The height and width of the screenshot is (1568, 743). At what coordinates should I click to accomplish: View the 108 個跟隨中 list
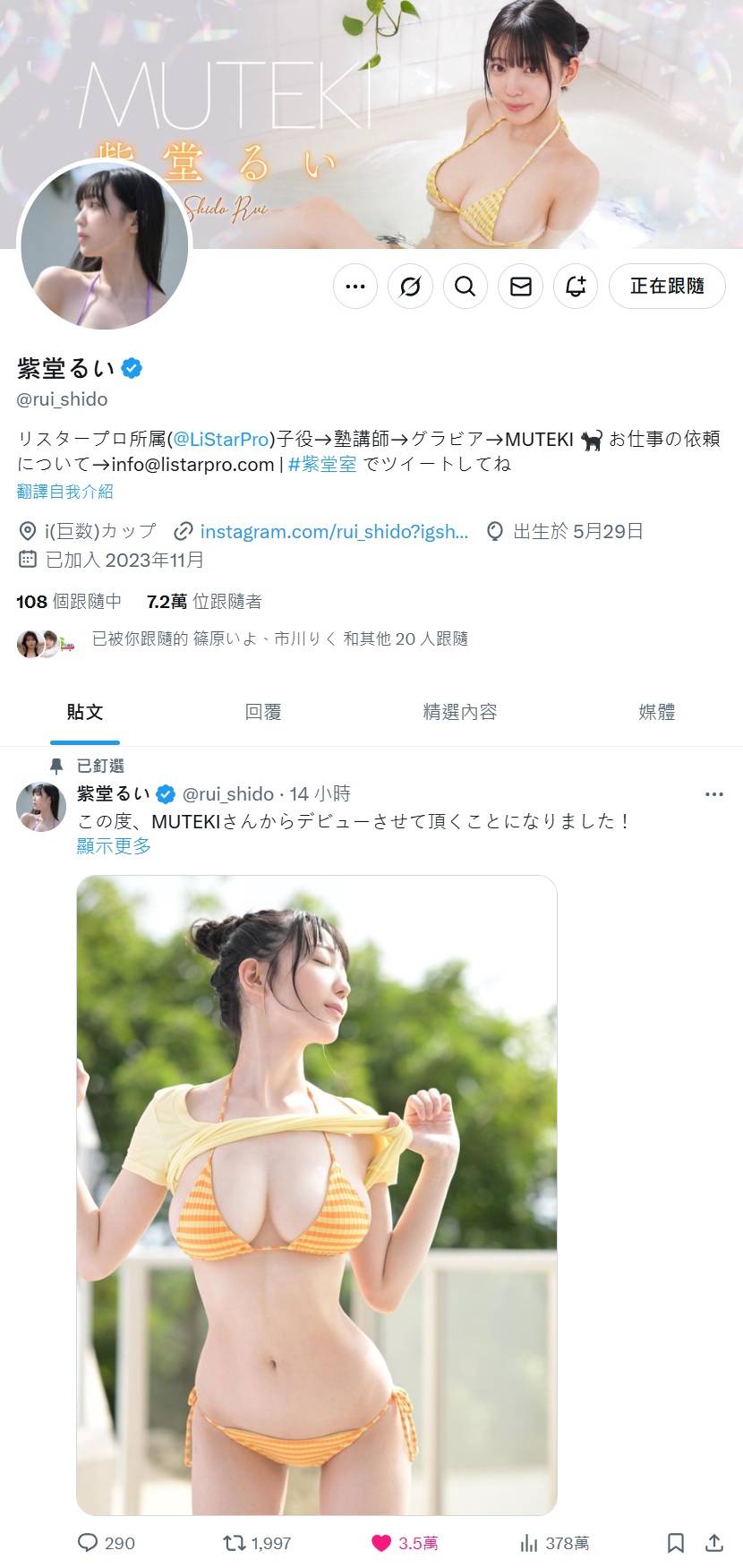(x=69, y=602)
